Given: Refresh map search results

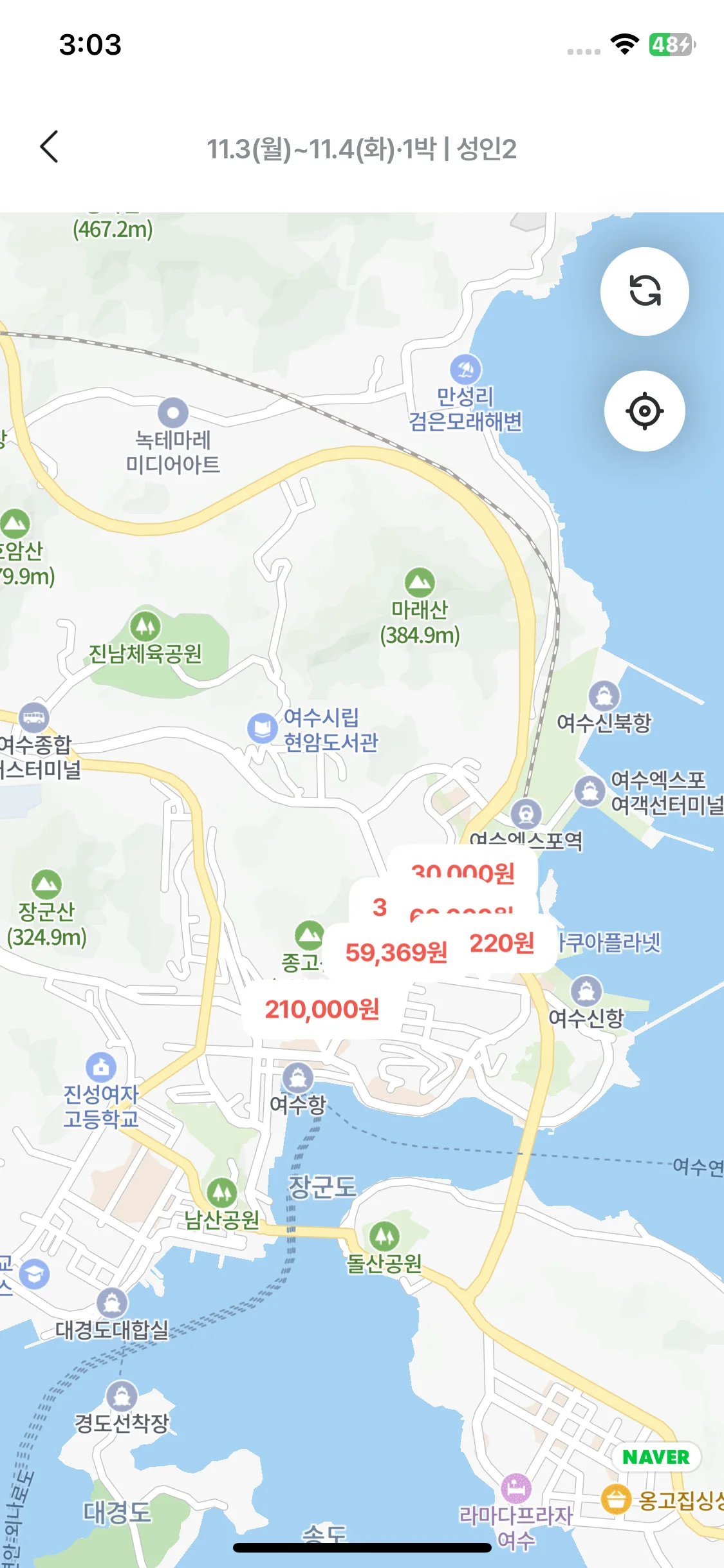Looking at the screenshot, I should pos(644,291).
